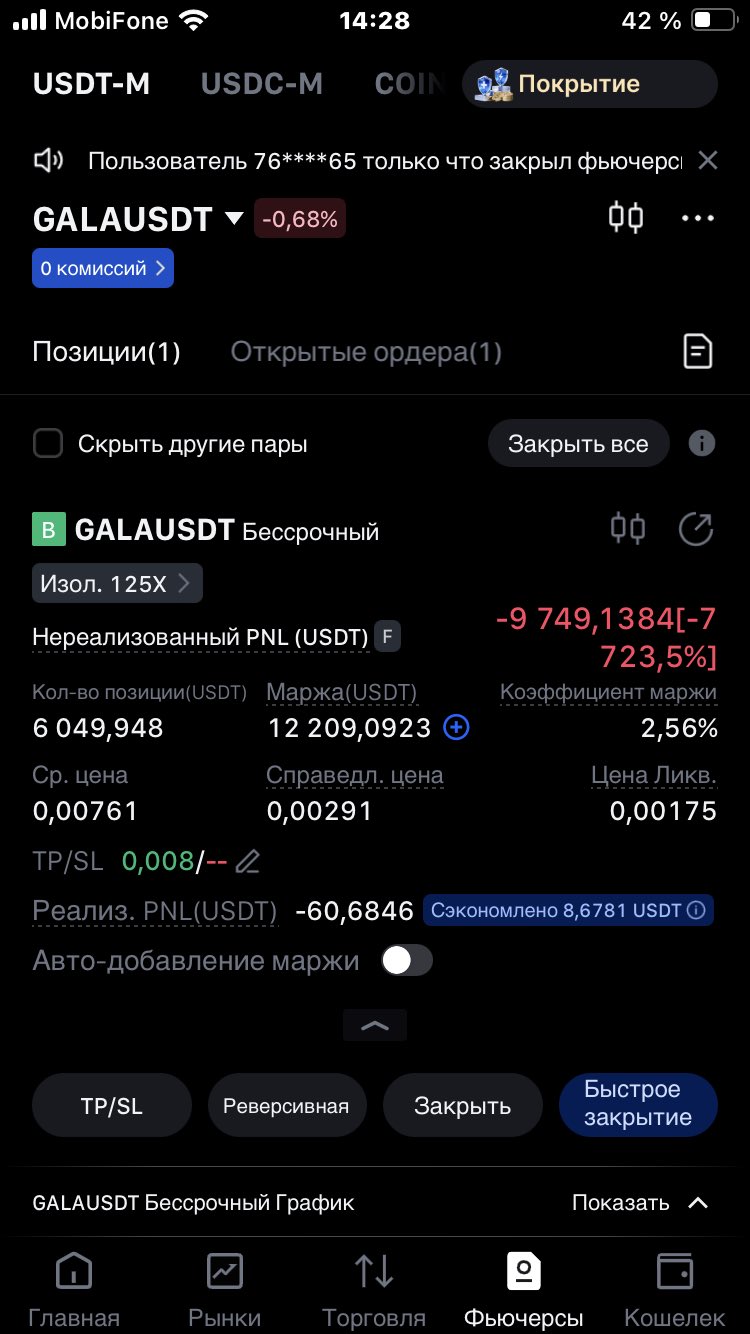Check the Скрыть другие пары box
Viewport: 750px width, 1334px height.
[48, 444]
